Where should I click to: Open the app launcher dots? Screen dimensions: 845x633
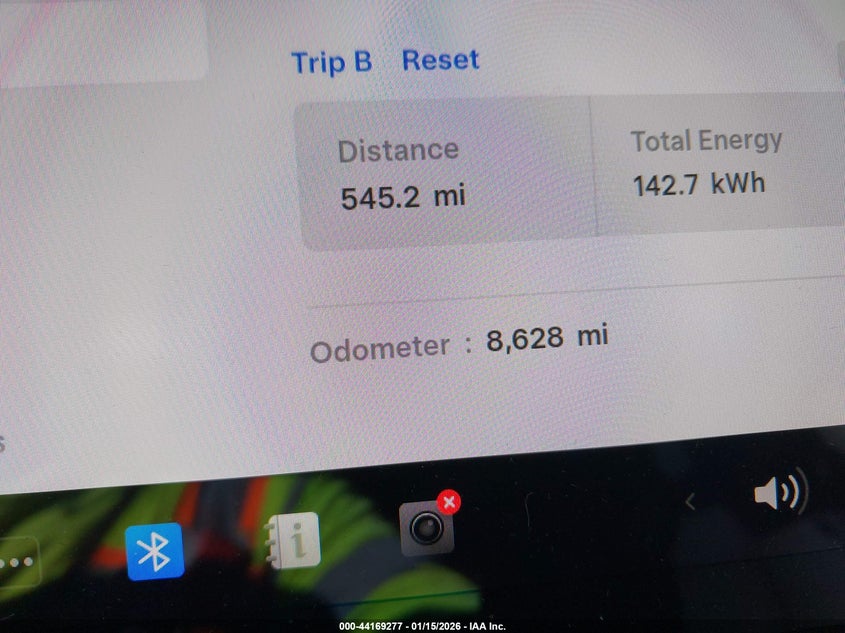click(x=17, y=562)
